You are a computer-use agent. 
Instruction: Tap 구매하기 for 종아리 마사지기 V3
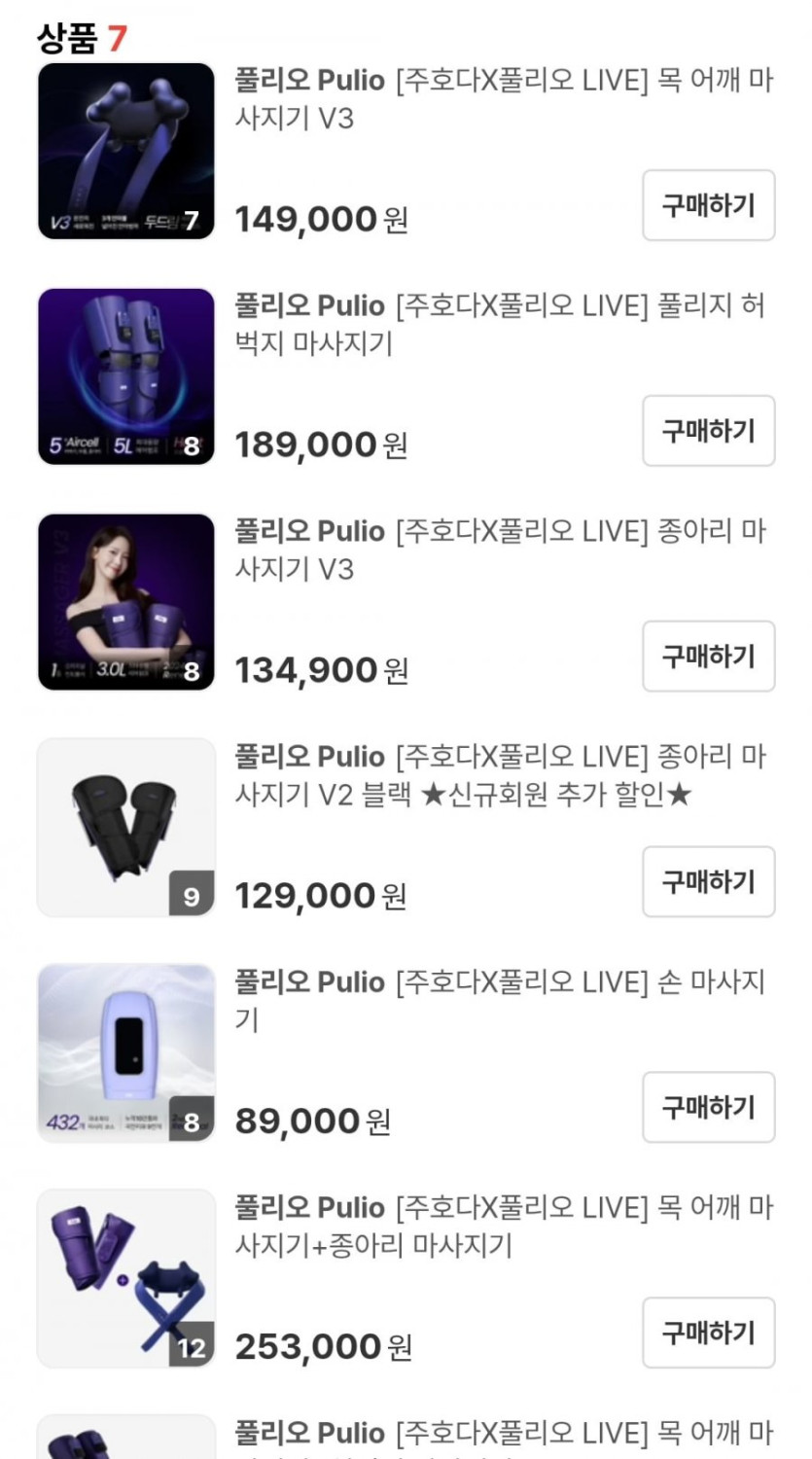pos(708,657)
